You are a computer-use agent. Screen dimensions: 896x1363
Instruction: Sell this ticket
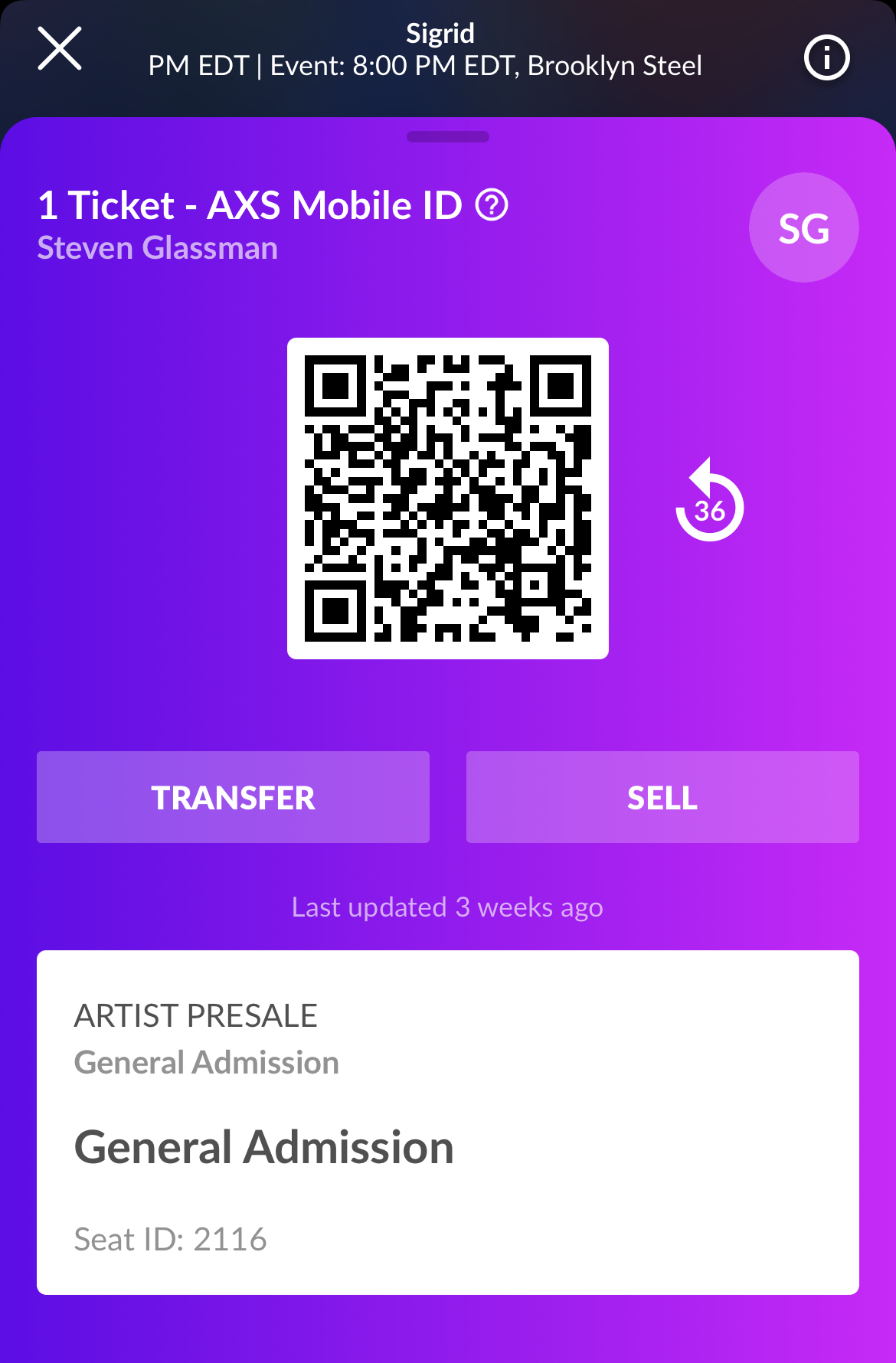click(662, 797)
